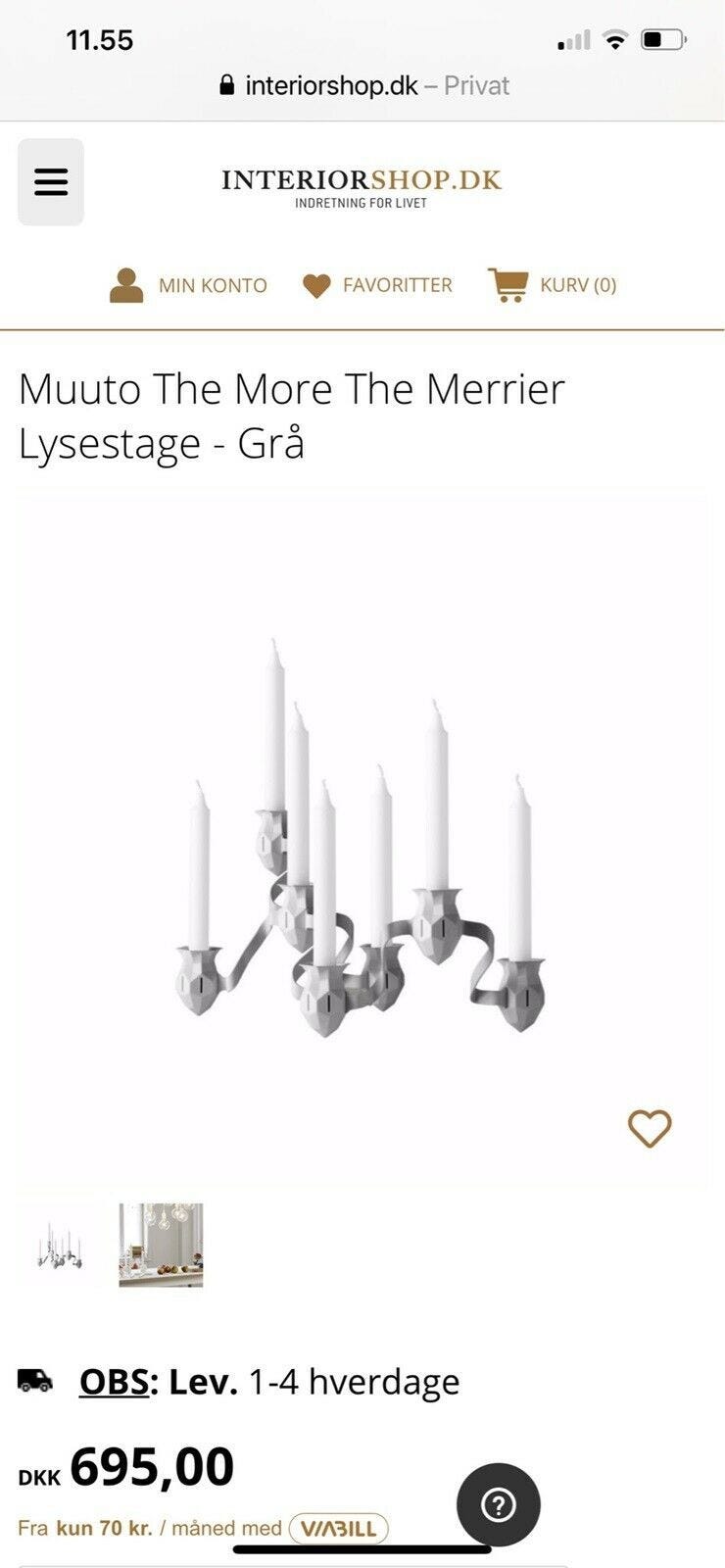This screenshot has height=1568, width=725.
Task: Open the OBS delivery info link
Action: 115,1382
